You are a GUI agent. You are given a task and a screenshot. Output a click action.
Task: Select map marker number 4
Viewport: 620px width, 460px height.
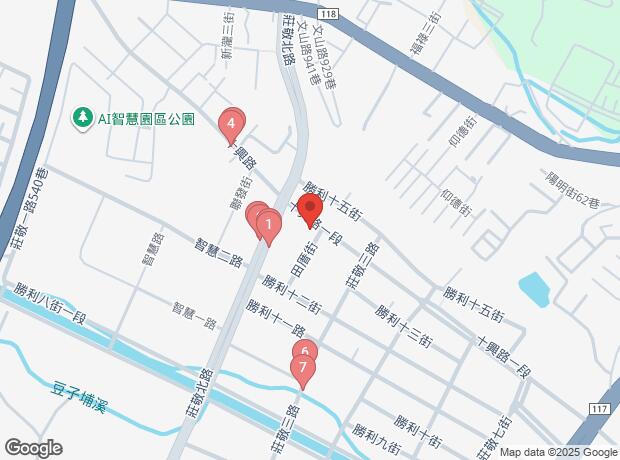231,126
